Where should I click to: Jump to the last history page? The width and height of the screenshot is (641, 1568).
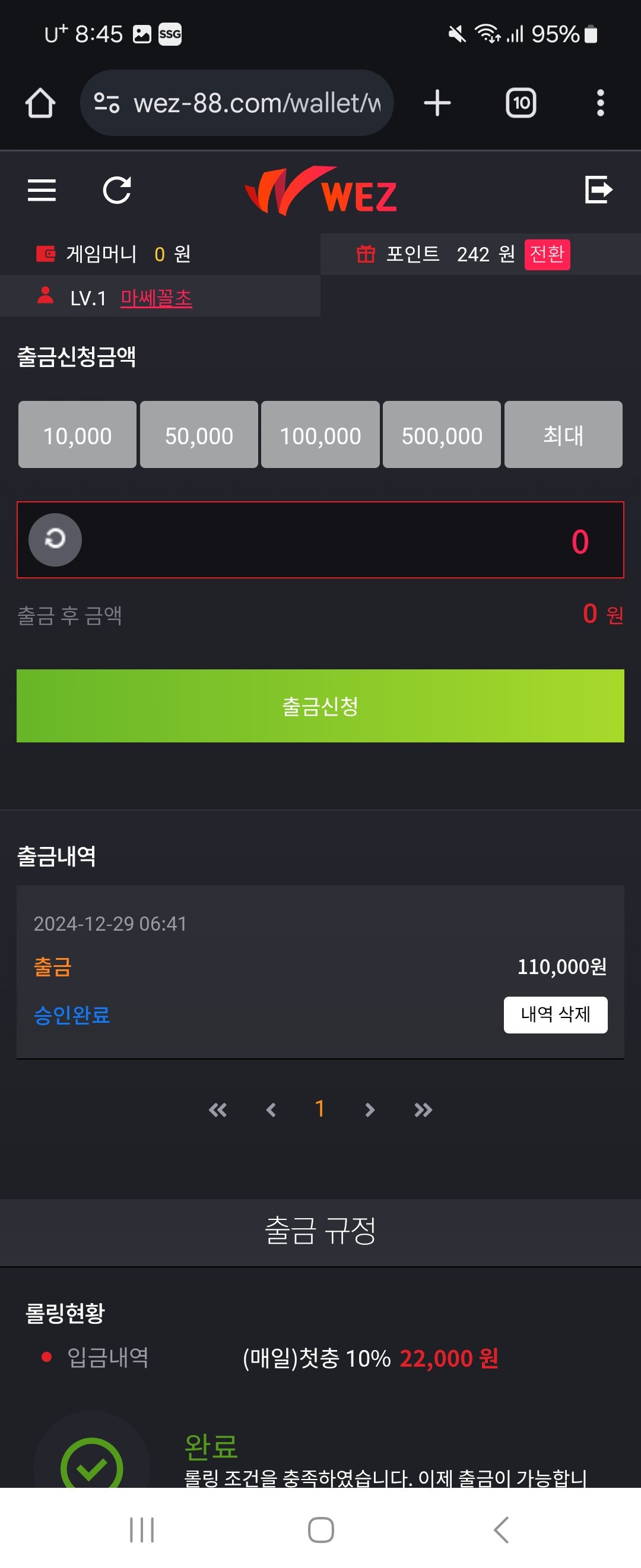coord(423,1109)
